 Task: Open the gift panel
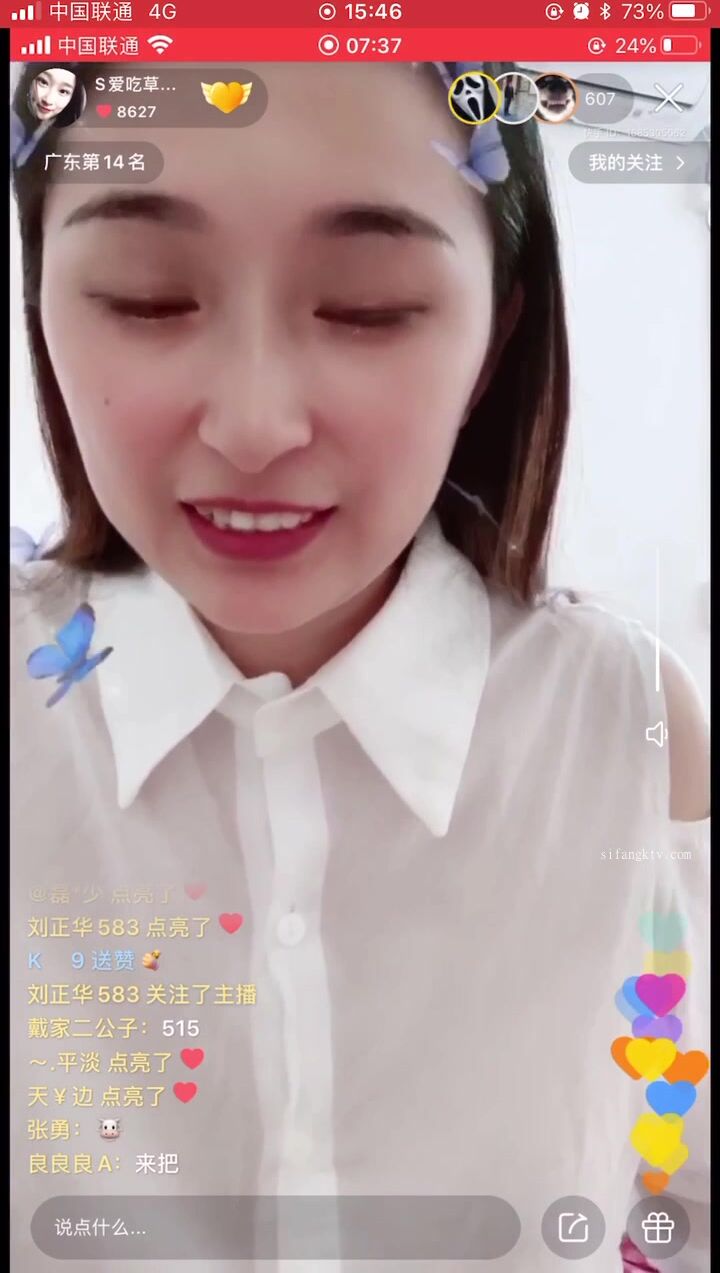(657, 1227)
